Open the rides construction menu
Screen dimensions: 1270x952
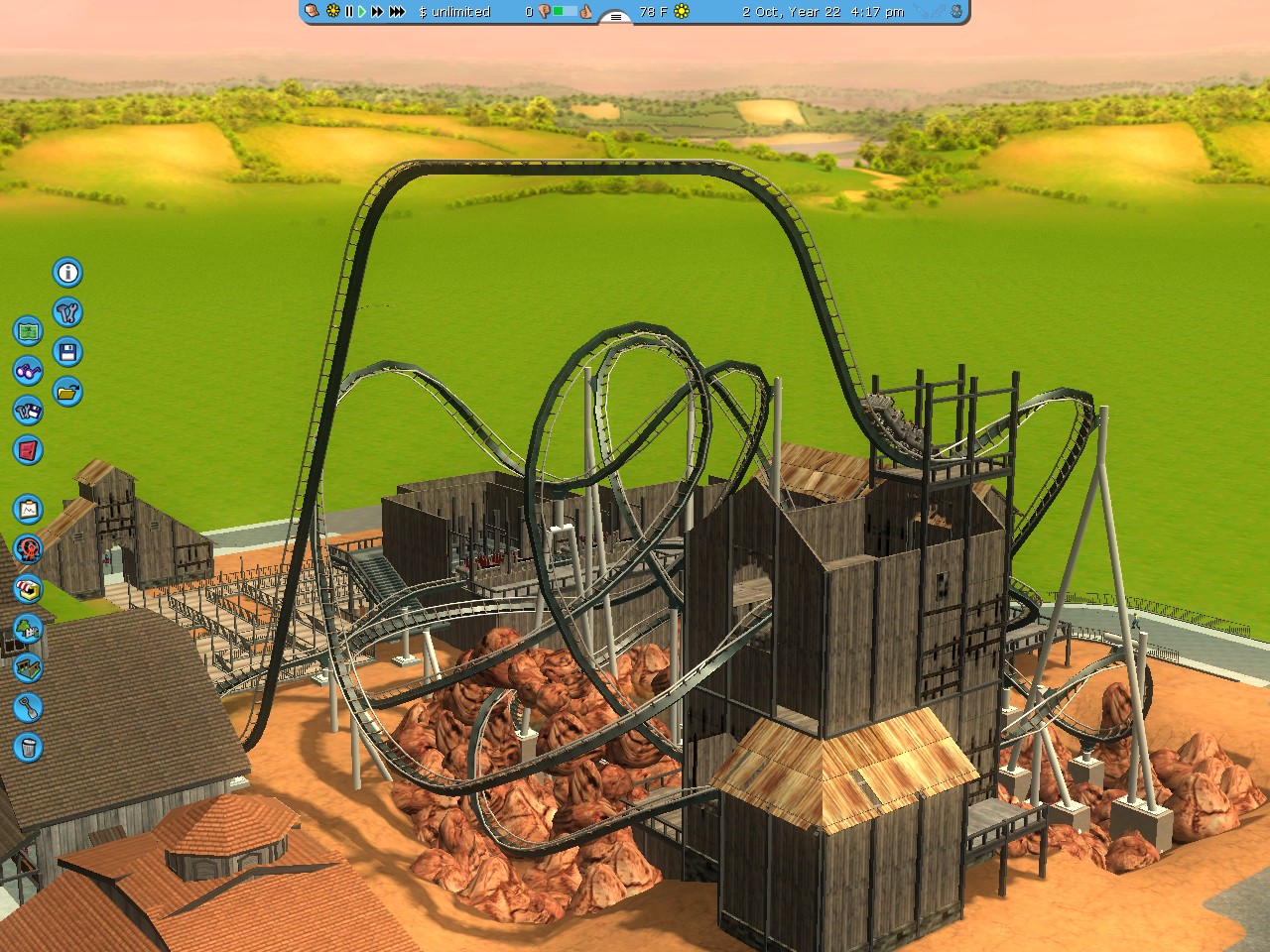(28, 549)
